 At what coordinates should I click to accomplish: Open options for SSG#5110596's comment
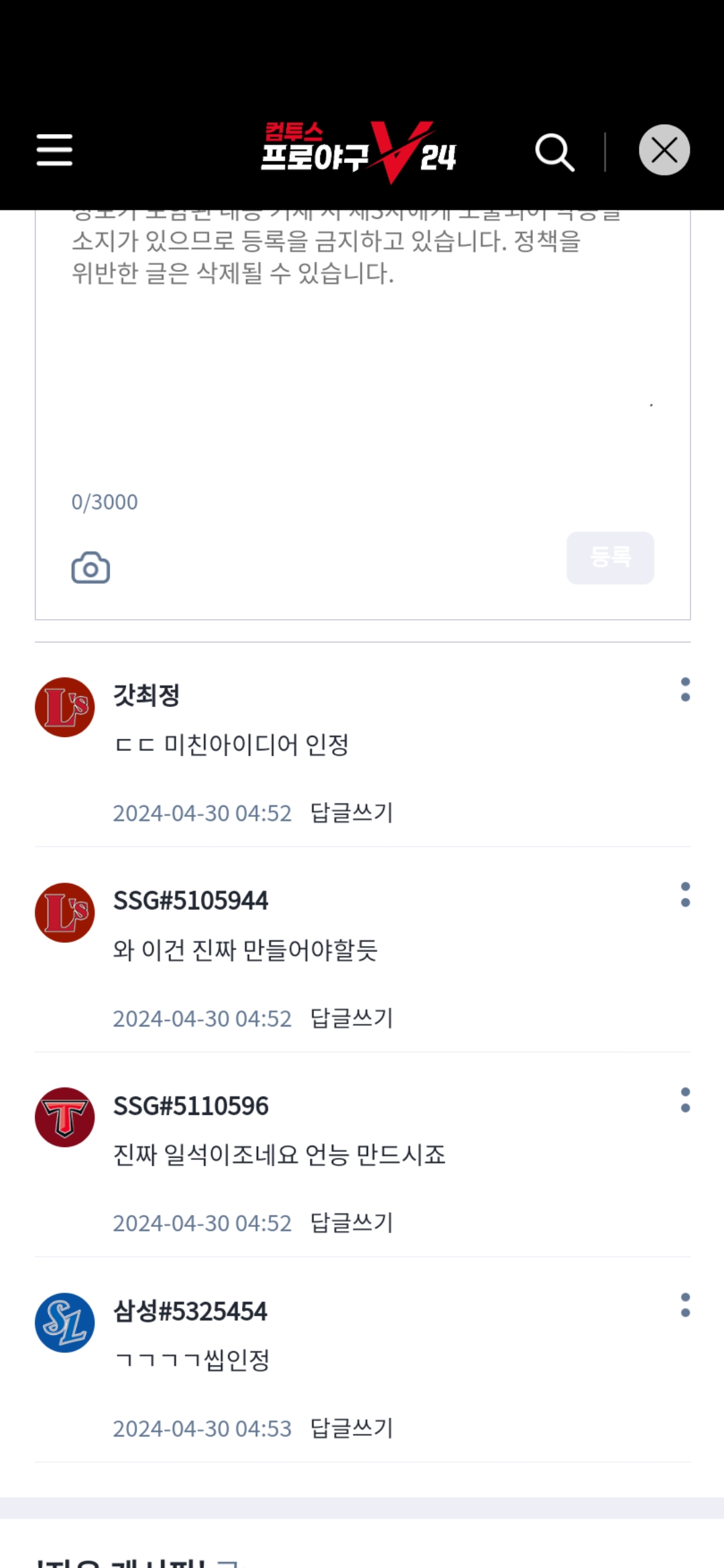(685, 1100)
